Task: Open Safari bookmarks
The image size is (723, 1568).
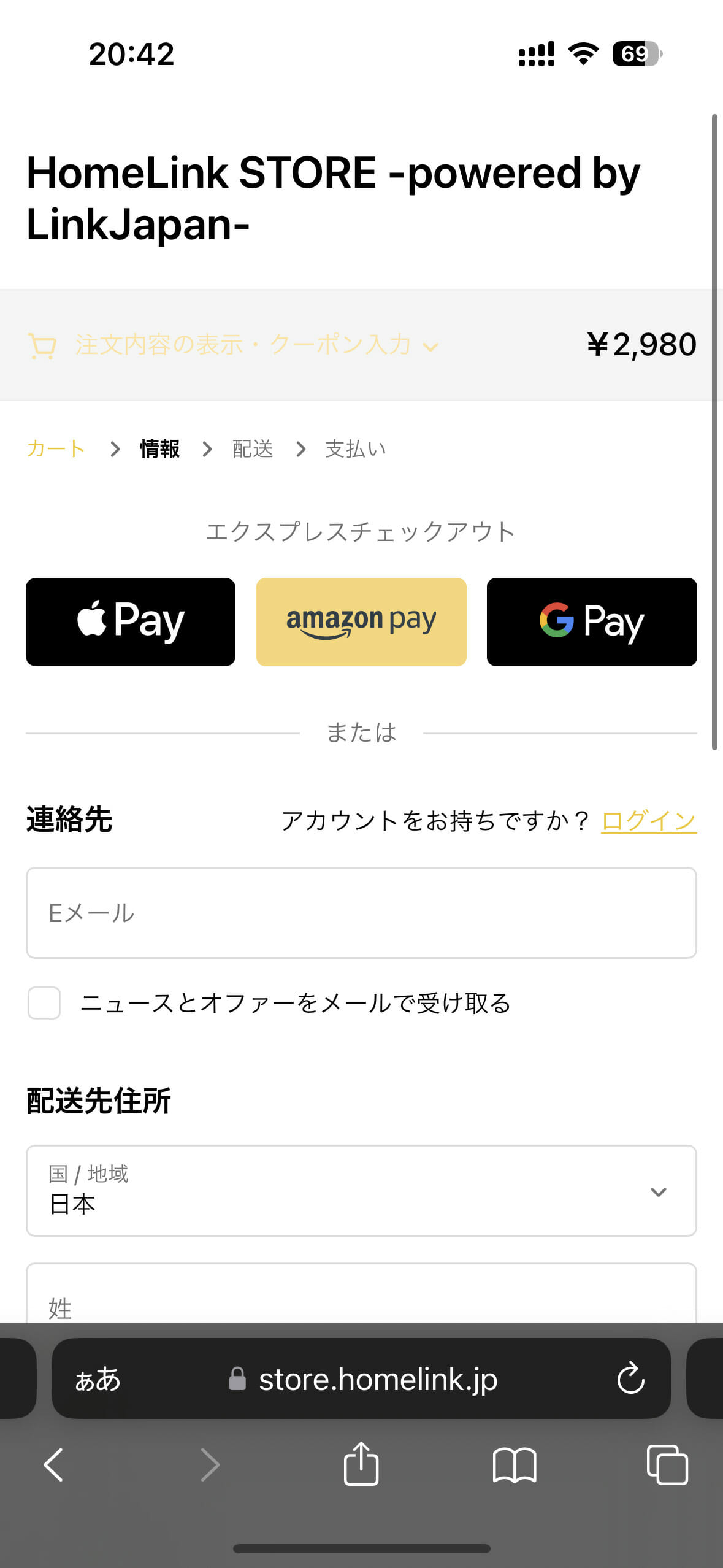Action: tap(515, 1465)
